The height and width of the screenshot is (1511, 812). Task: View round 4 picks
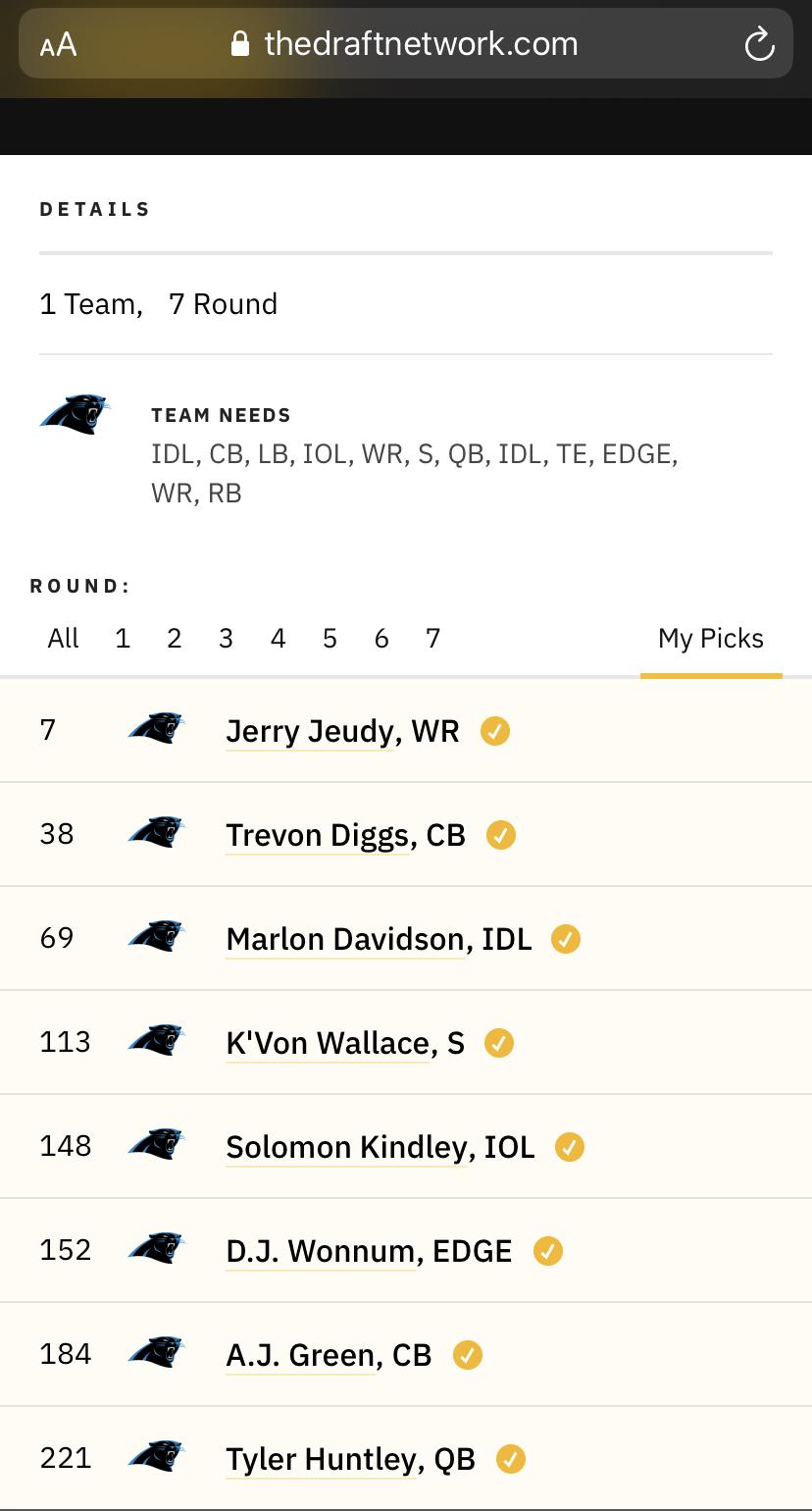point(278,639)
